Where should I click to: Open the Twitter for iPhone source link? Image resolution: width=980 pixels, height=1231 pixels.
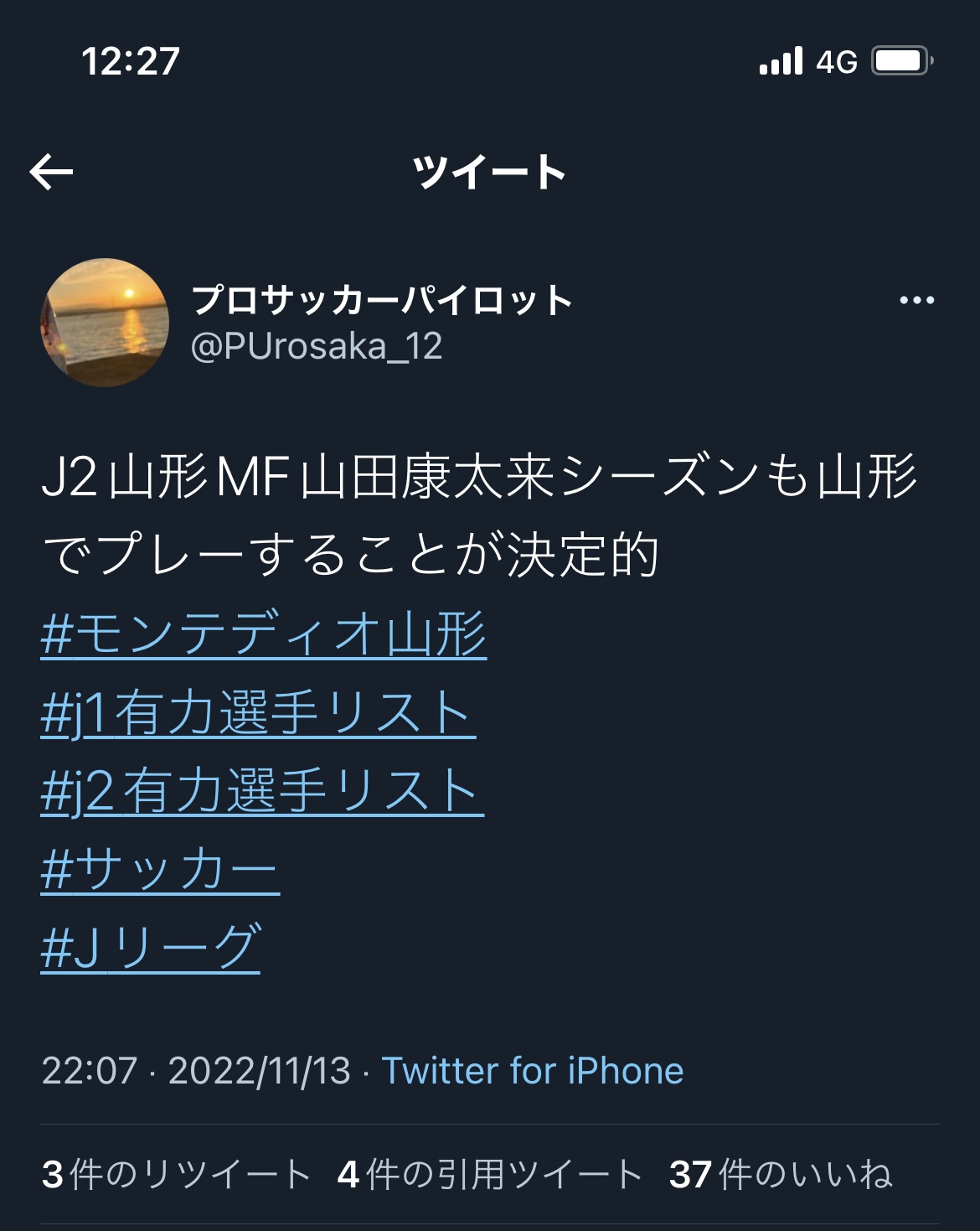pos(533,1071)
